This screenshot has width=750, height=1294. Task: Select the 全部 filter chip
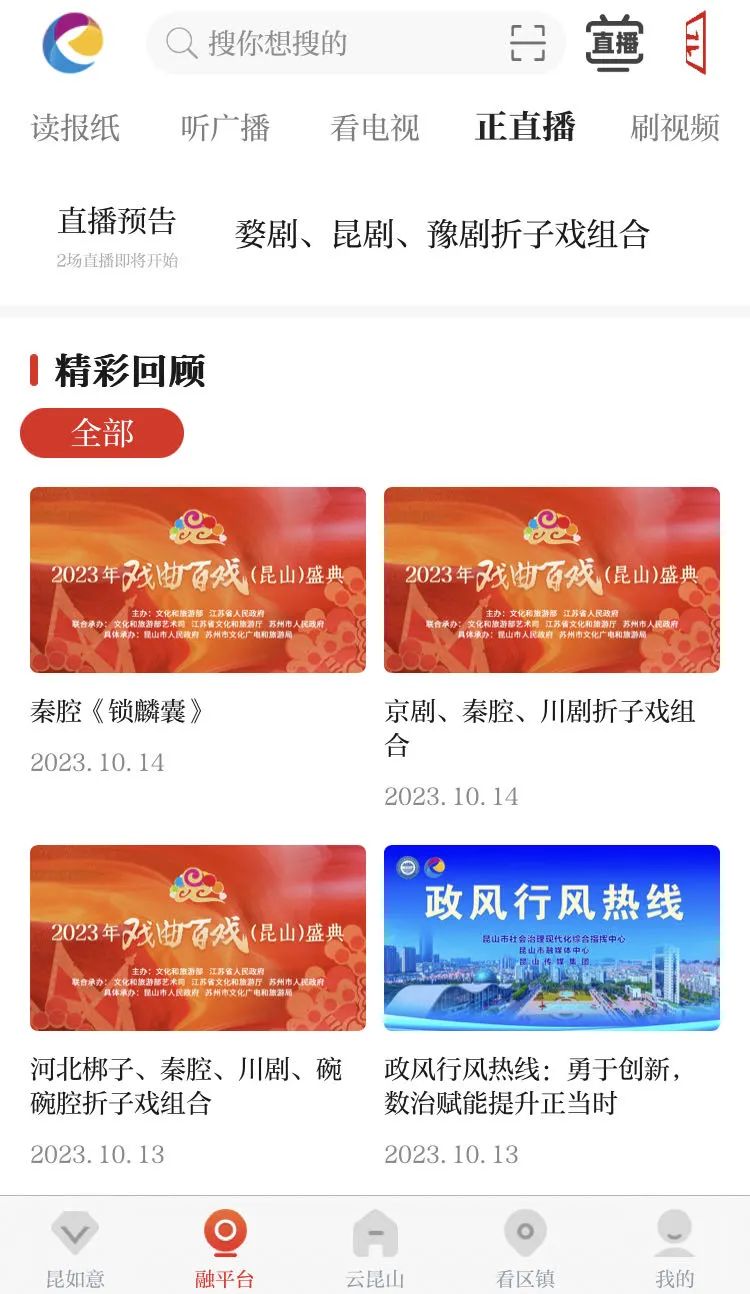point(102,433)
